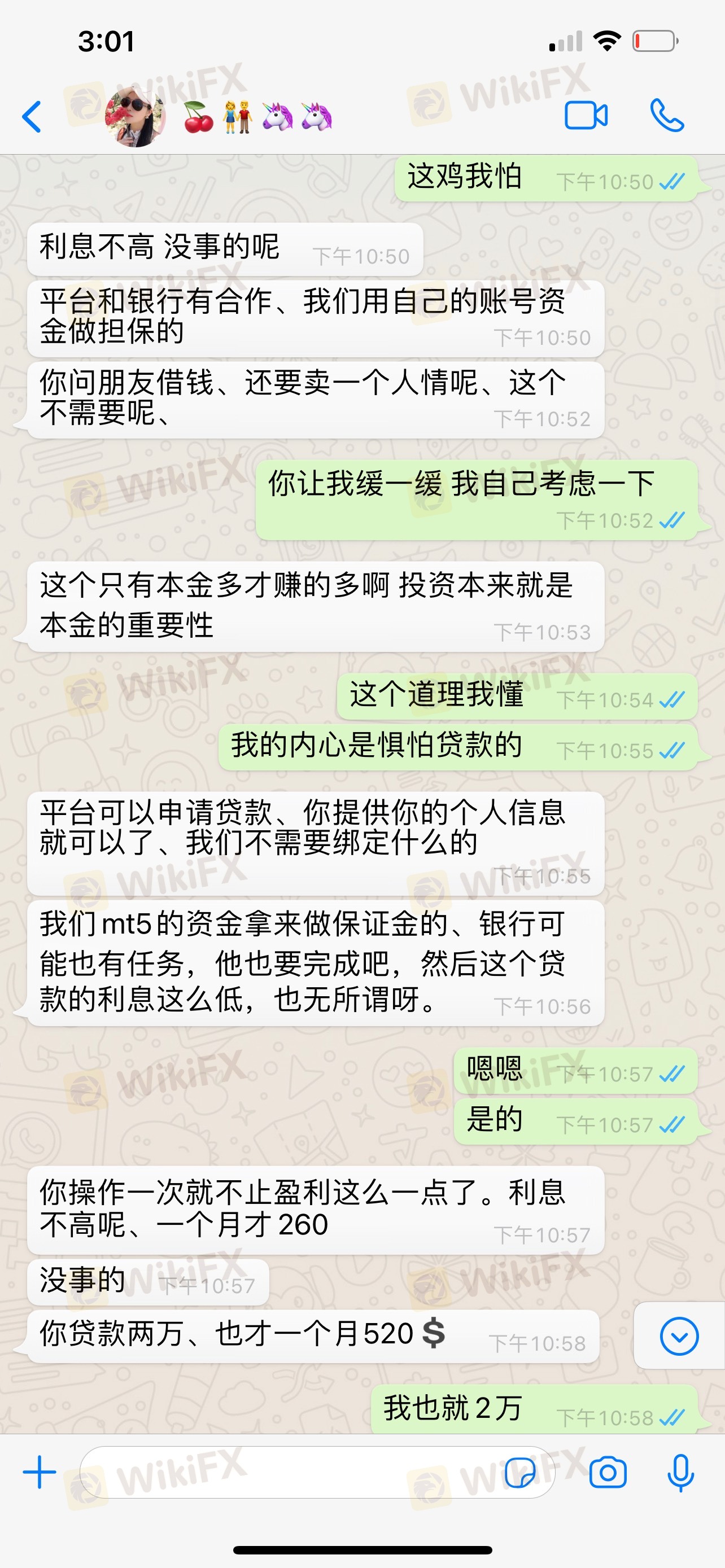The image size is (725, 1568).
Task: Open the camera to take a photo
Action: 608,1472
